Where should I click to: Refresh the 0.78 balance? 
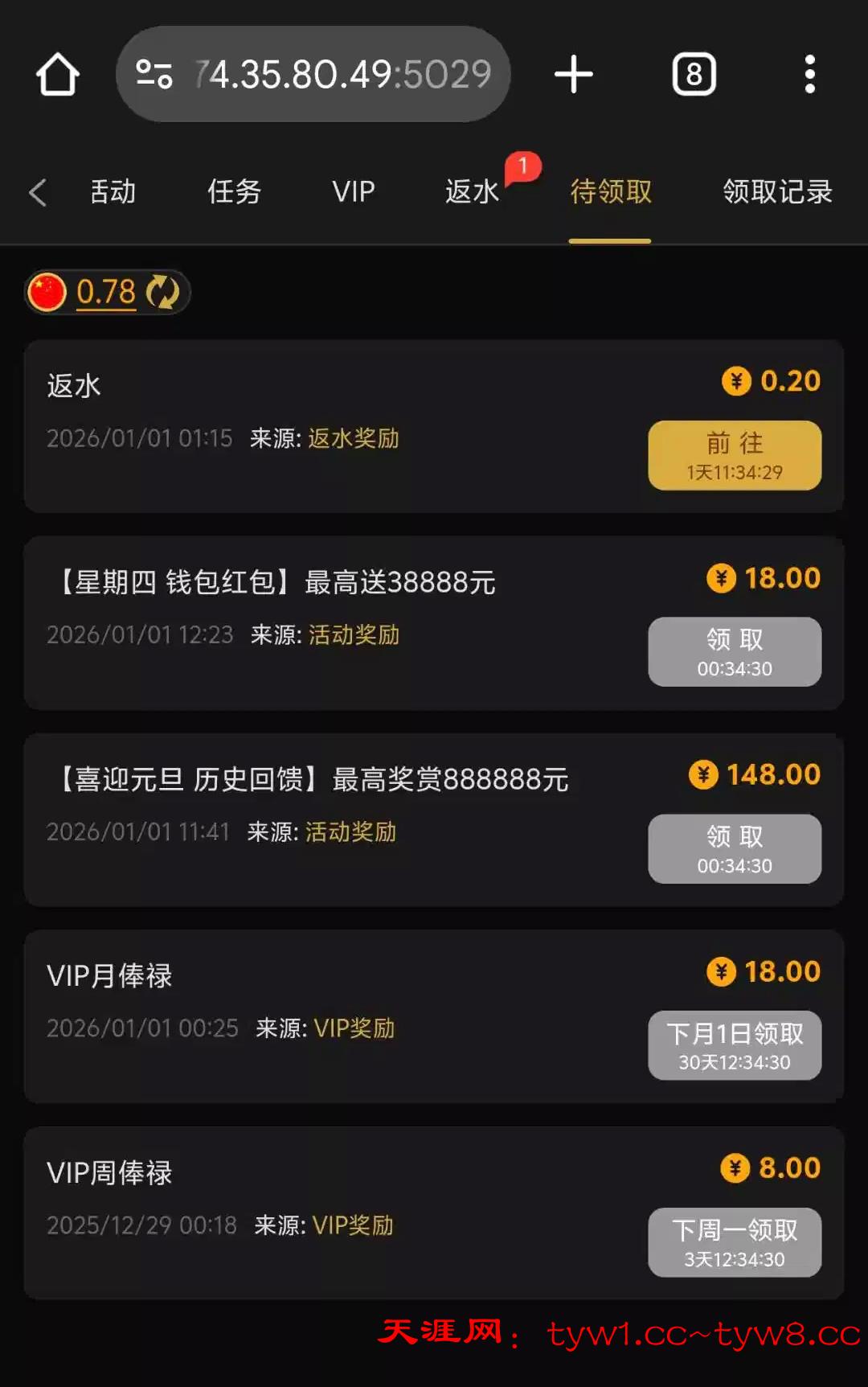click(x=163, y=292)
